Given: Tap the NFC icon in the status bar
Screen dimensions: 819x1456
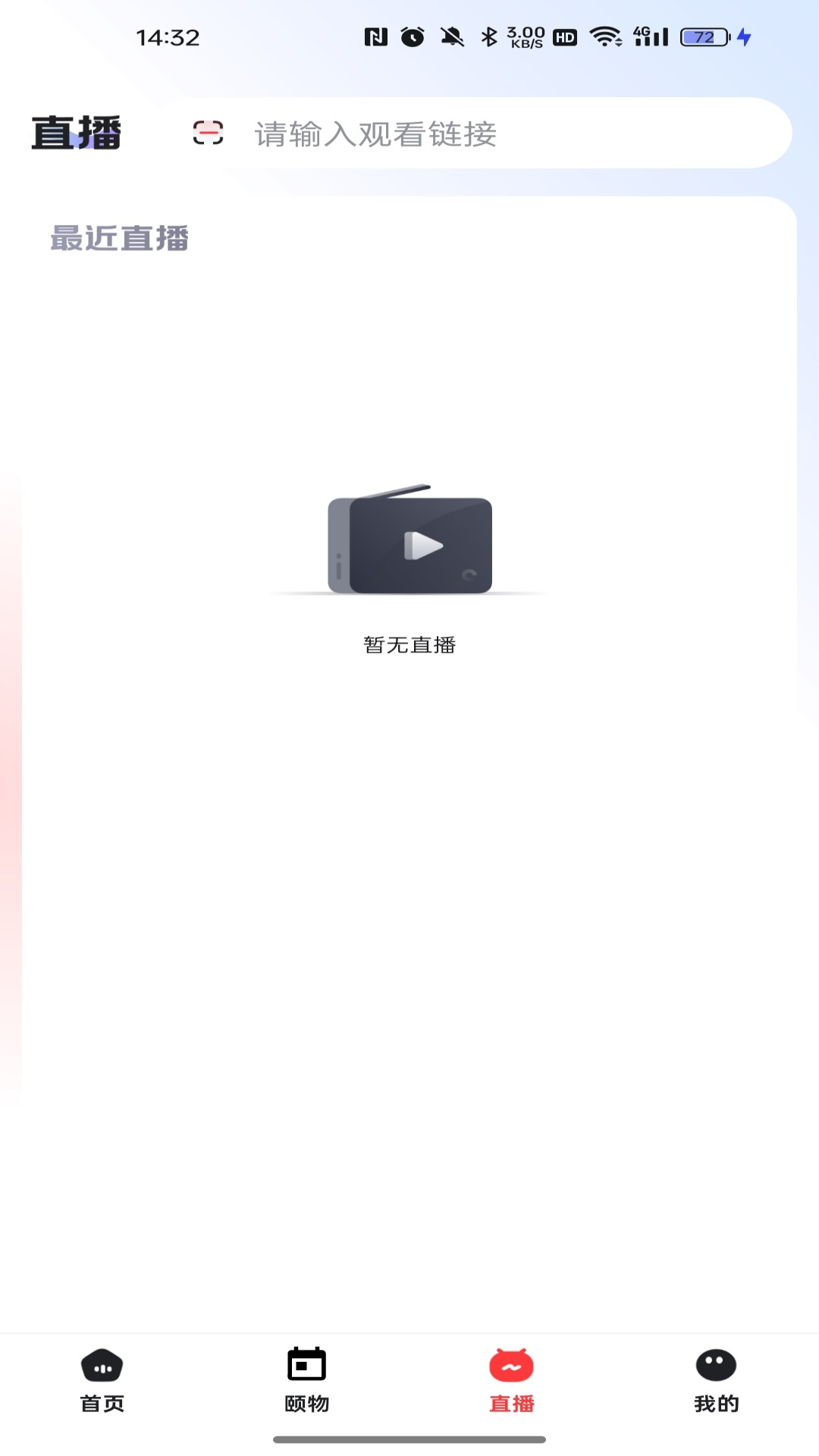Looking at the screenshot, I should [x=378, y=37].
